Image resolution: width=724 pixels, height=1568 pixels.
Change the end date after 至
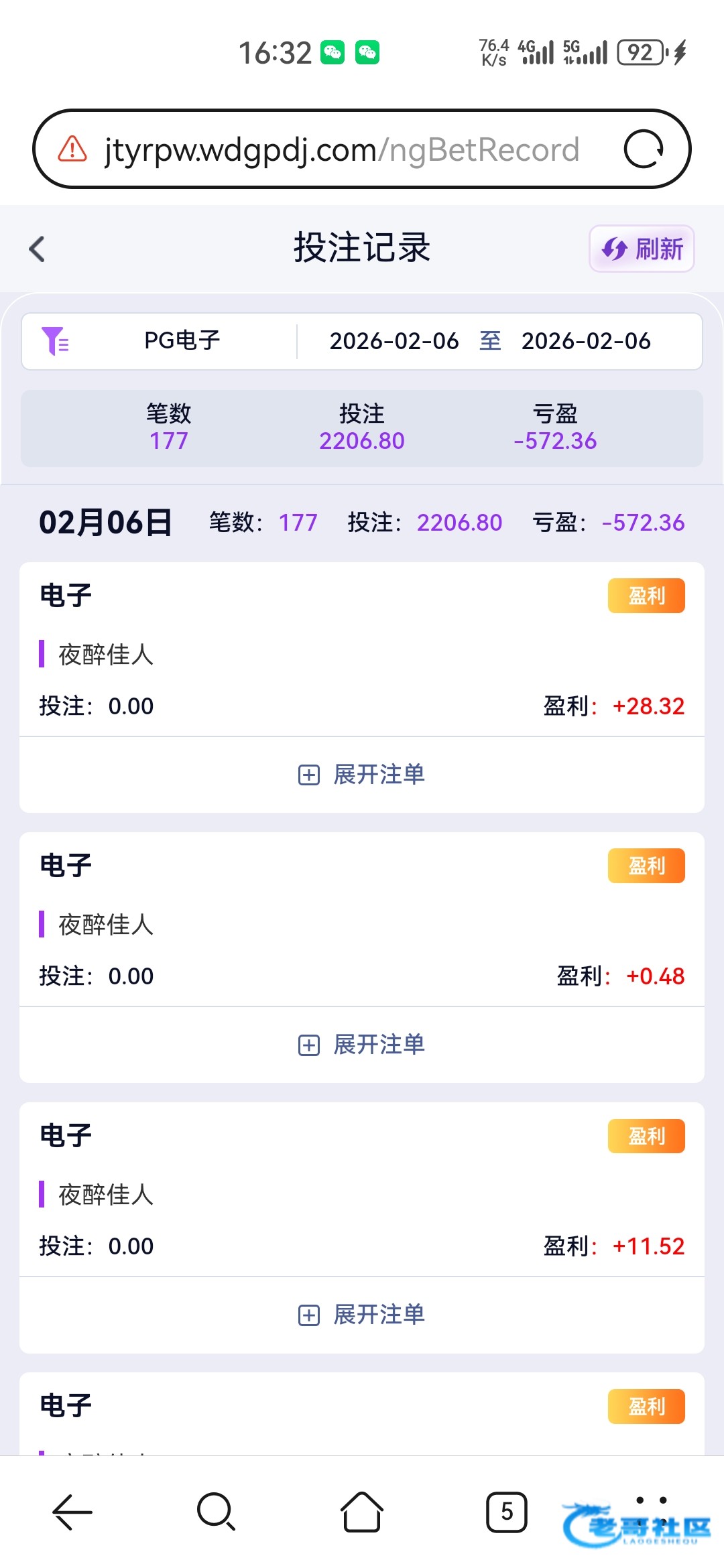coord(586,341)
